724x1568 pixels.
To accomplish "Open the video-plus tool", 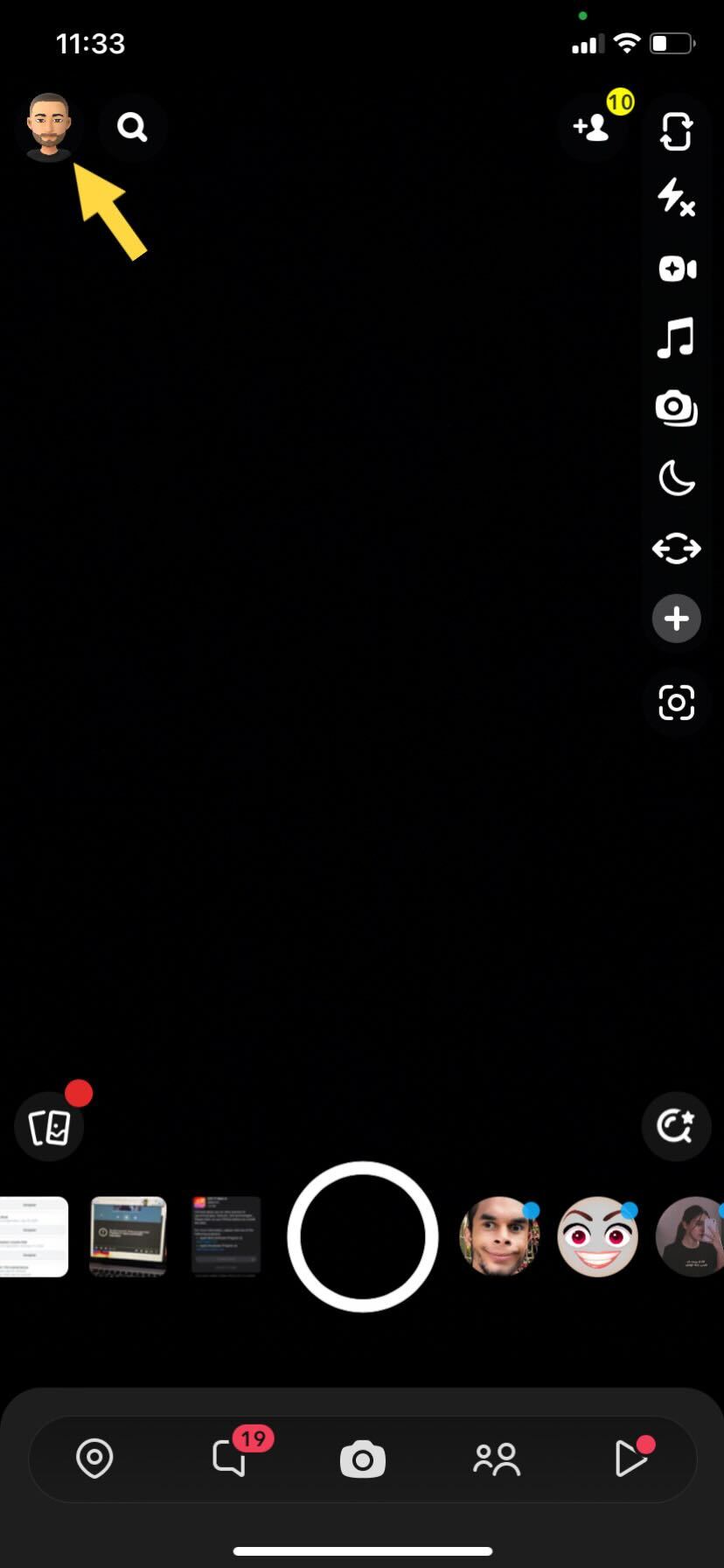I will coord(676,269).
